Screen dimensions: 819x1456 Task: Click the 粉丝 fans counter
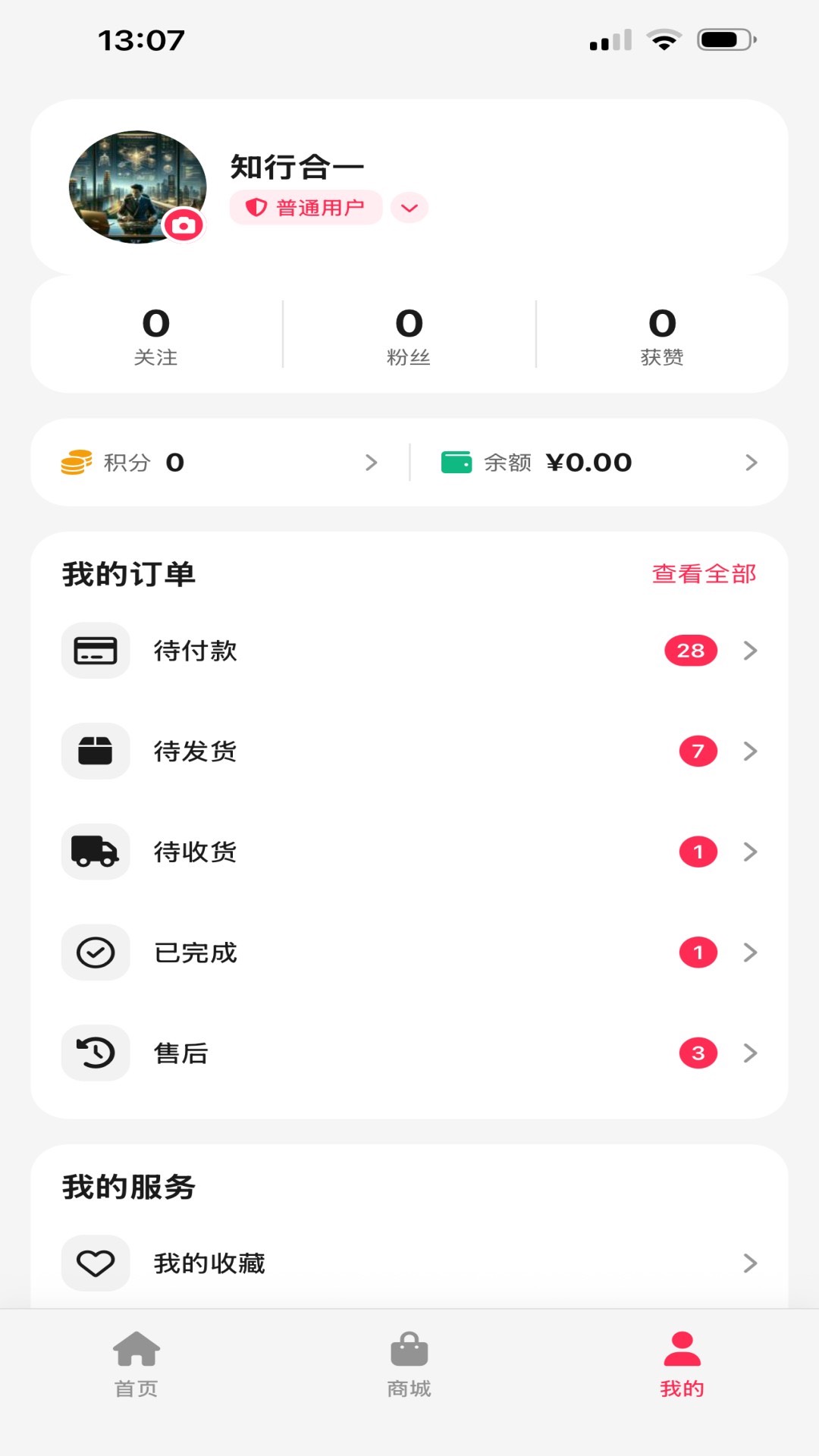[409, 336]
